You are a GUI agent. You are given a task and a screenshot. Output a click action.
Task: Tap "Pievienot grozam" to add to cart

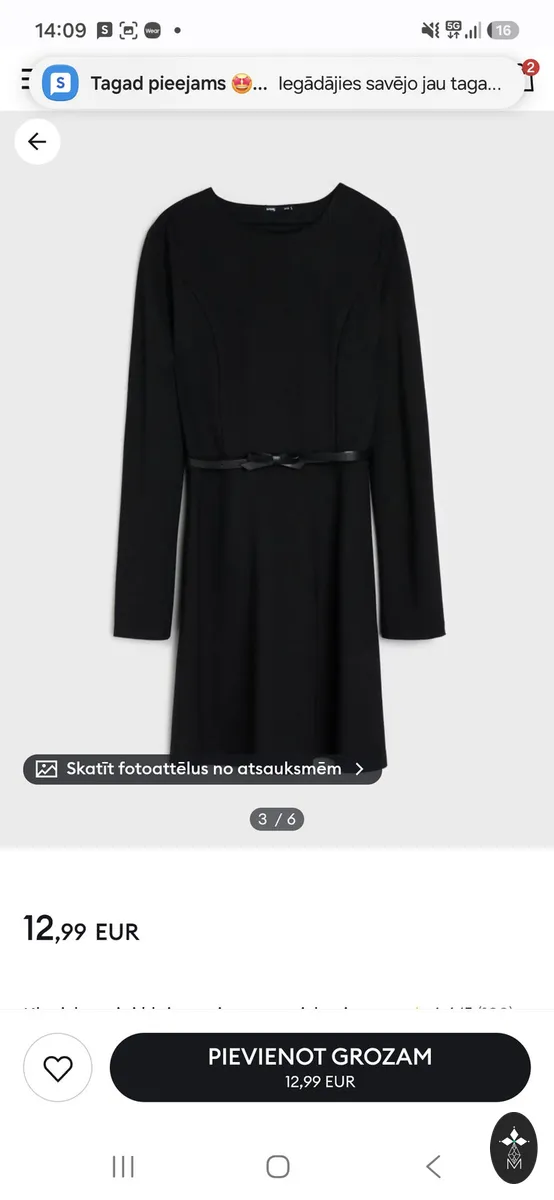point(320,1068)
